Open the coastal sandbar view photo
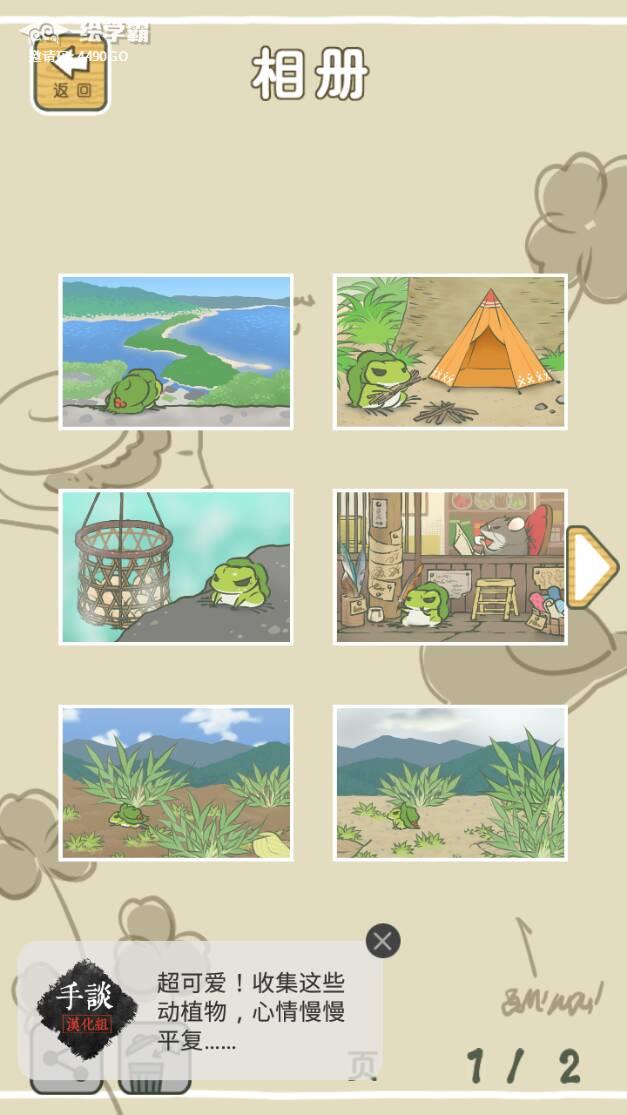Image resolution: width=627 pixels, height=1115 pixels. 176,352
